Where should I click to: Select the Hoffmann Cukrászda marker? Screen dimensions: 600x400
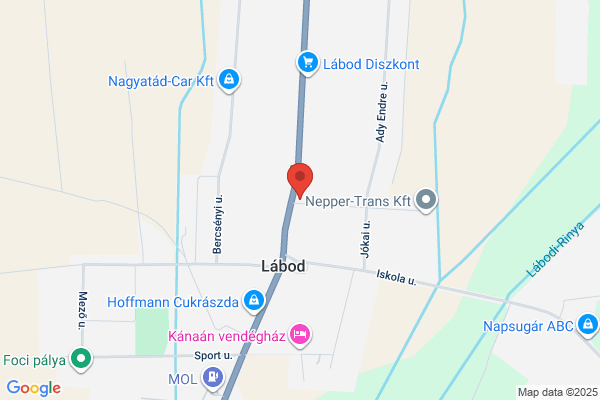coord(254,302)
